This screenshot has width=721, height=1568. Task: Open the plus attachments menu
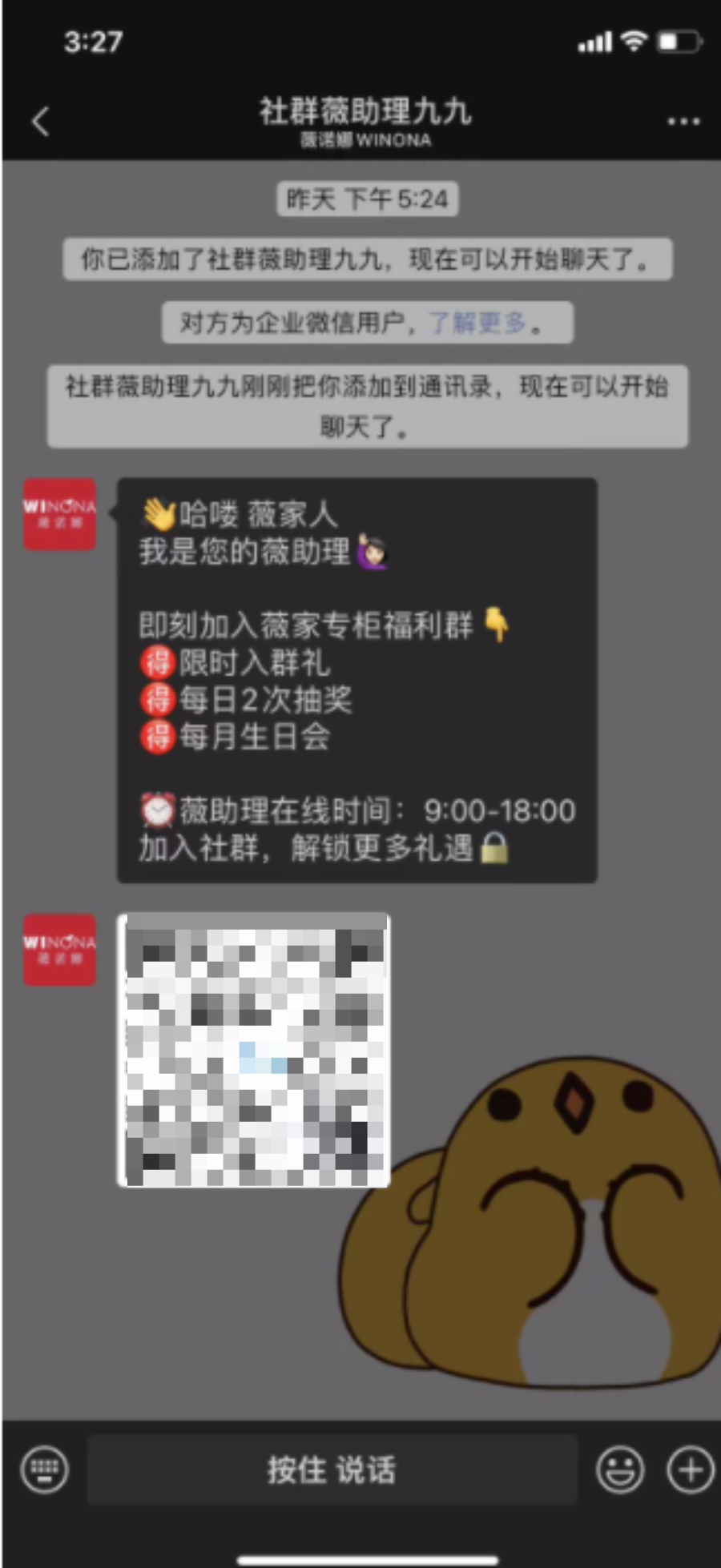coord(690,1469)
